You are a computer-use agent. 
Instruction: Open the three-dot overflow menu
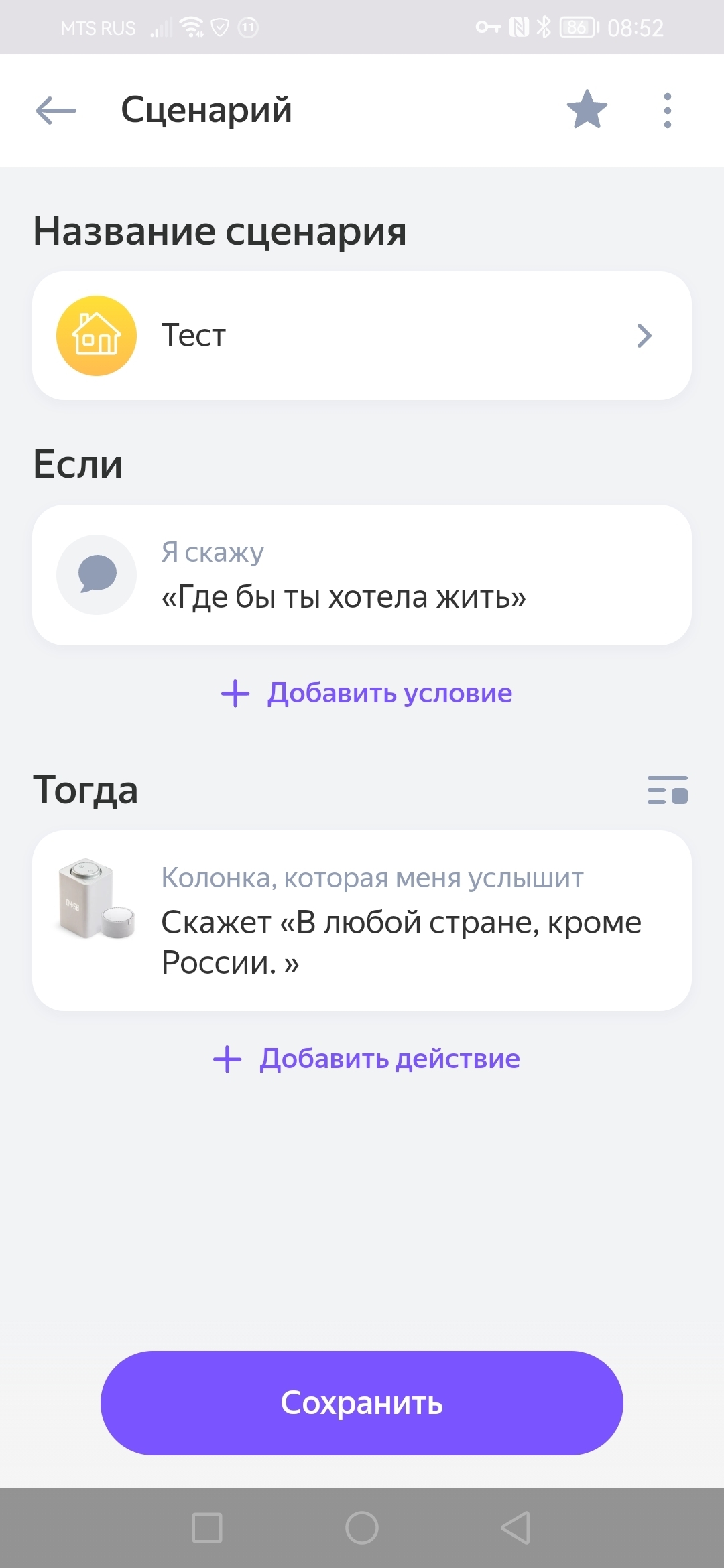(x=667, y=111)
